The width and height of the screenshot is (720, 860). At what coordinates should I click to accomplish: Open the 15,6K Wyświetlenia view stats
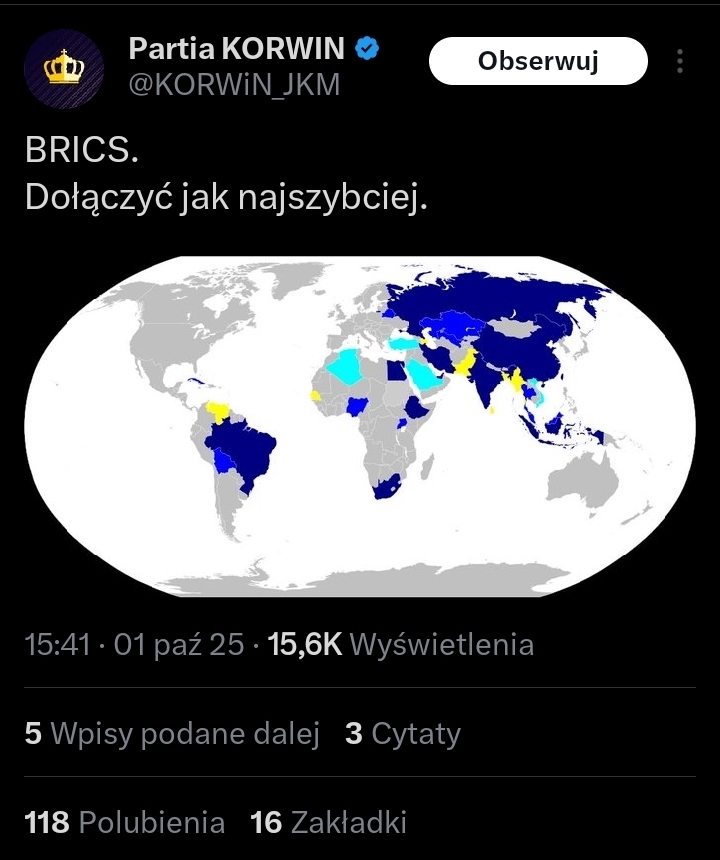(400, 645)
